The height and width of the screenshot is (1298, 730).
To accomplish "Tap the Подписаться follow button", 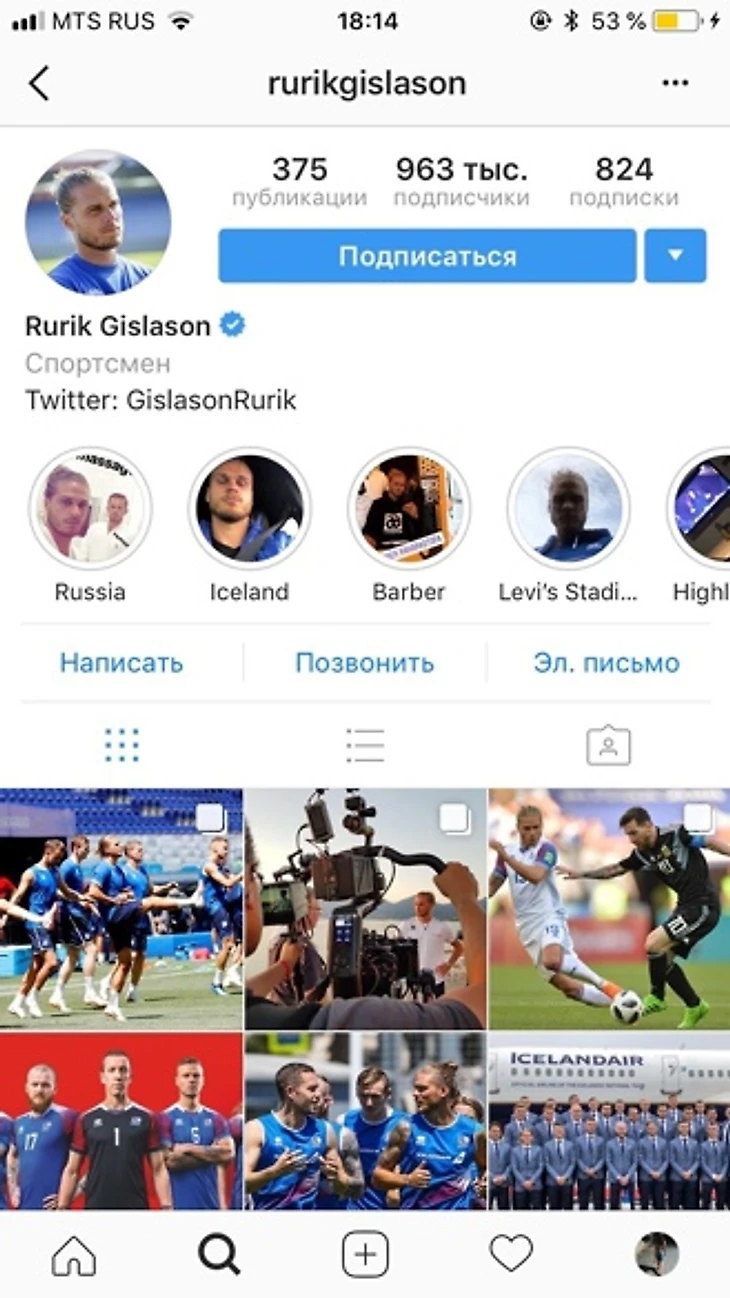I will (427, 256).
